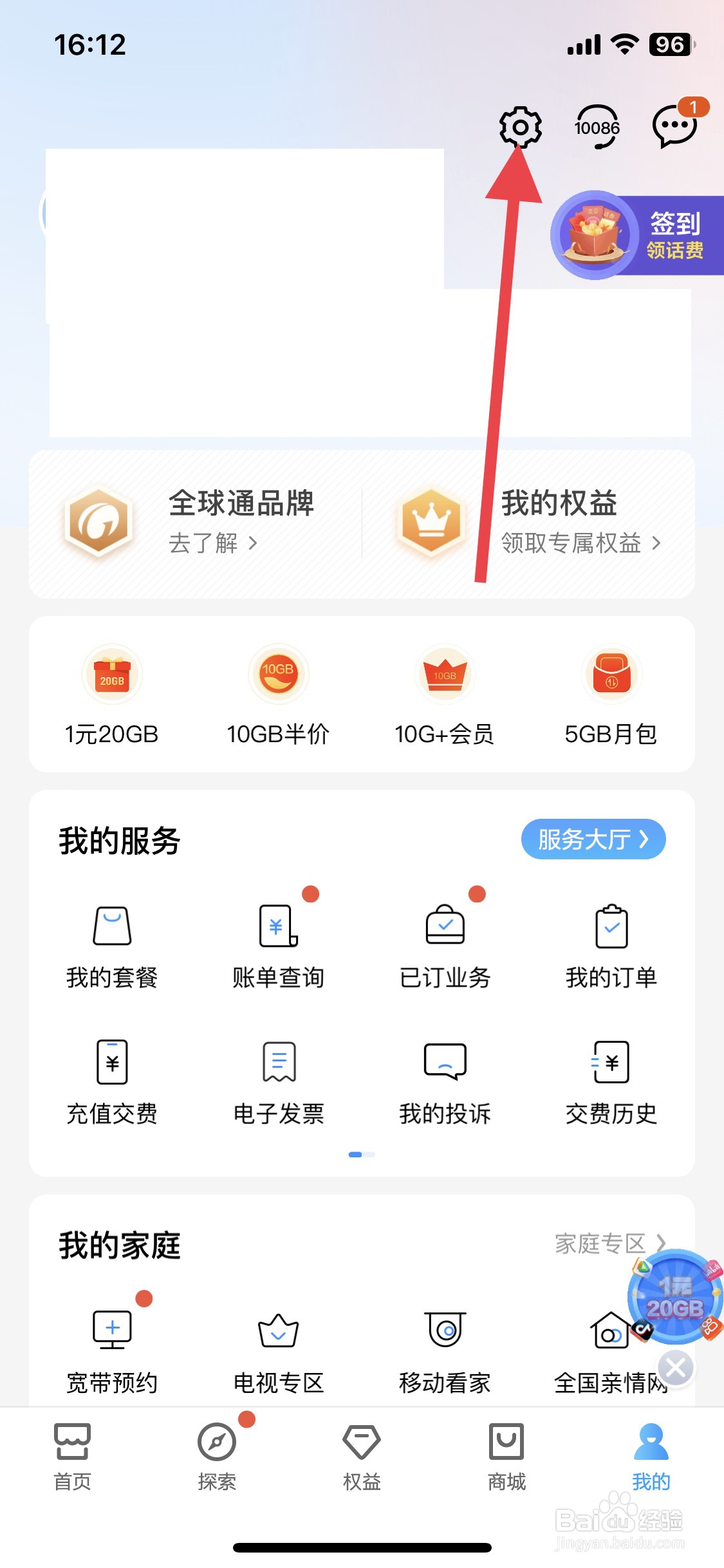Dismiss floating 1元20GB ad with X
Image resolution: width=724 pixels, height=1568 pixels.
674,1367
